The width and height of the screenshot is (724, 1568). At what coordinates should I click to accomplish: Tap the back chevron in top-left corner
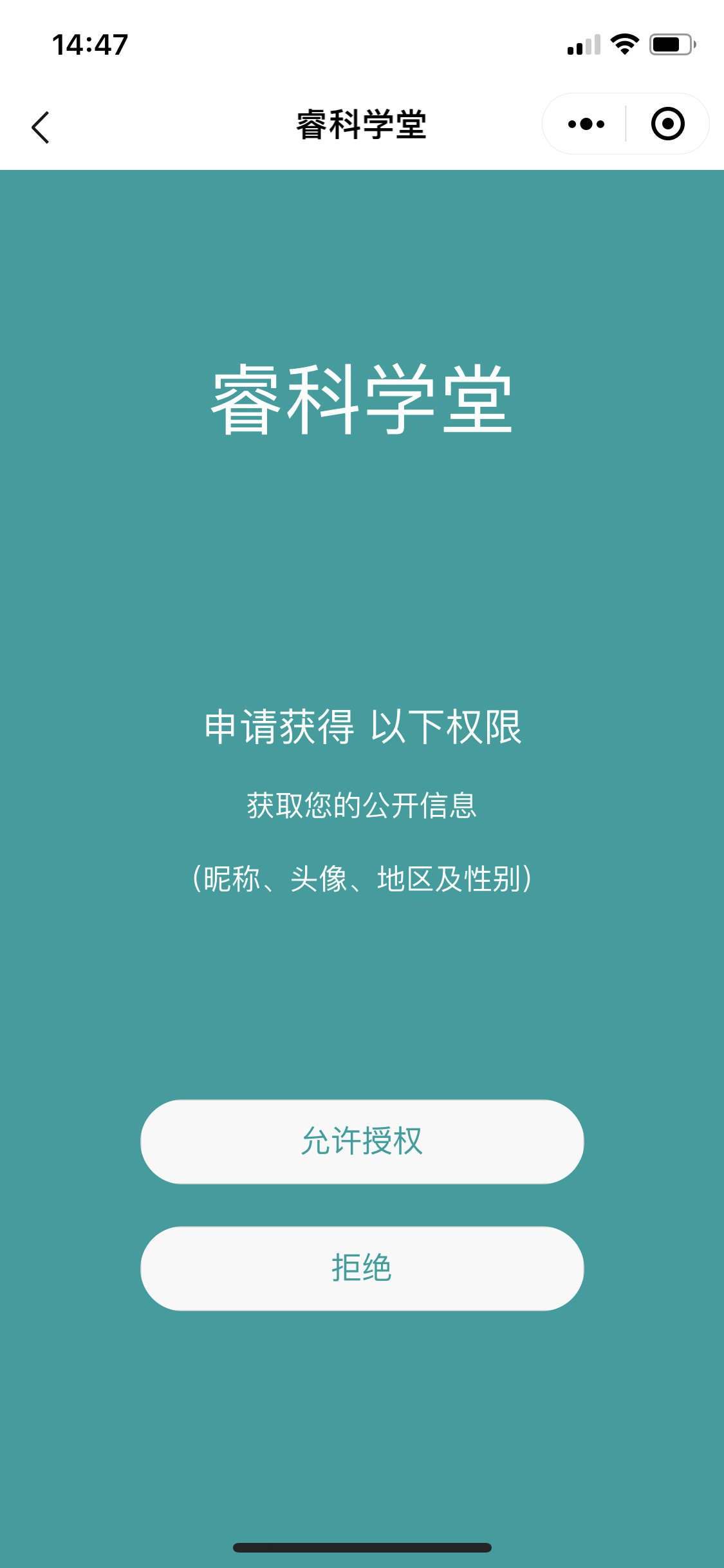[40, 127]
